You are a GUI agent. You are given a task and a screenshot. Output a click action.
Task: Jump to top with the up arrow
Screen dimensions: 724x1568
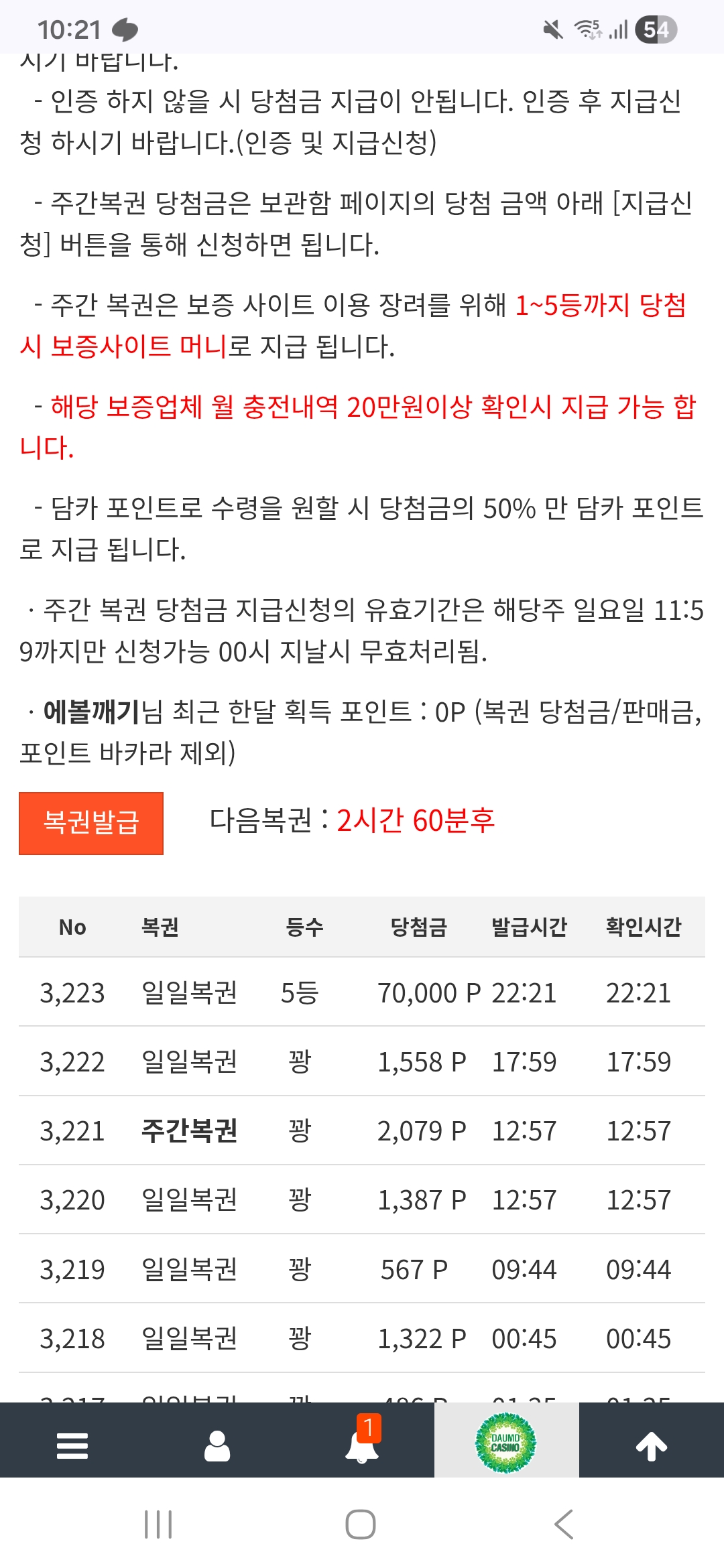pyautogui.click(x=651, y=1445)
